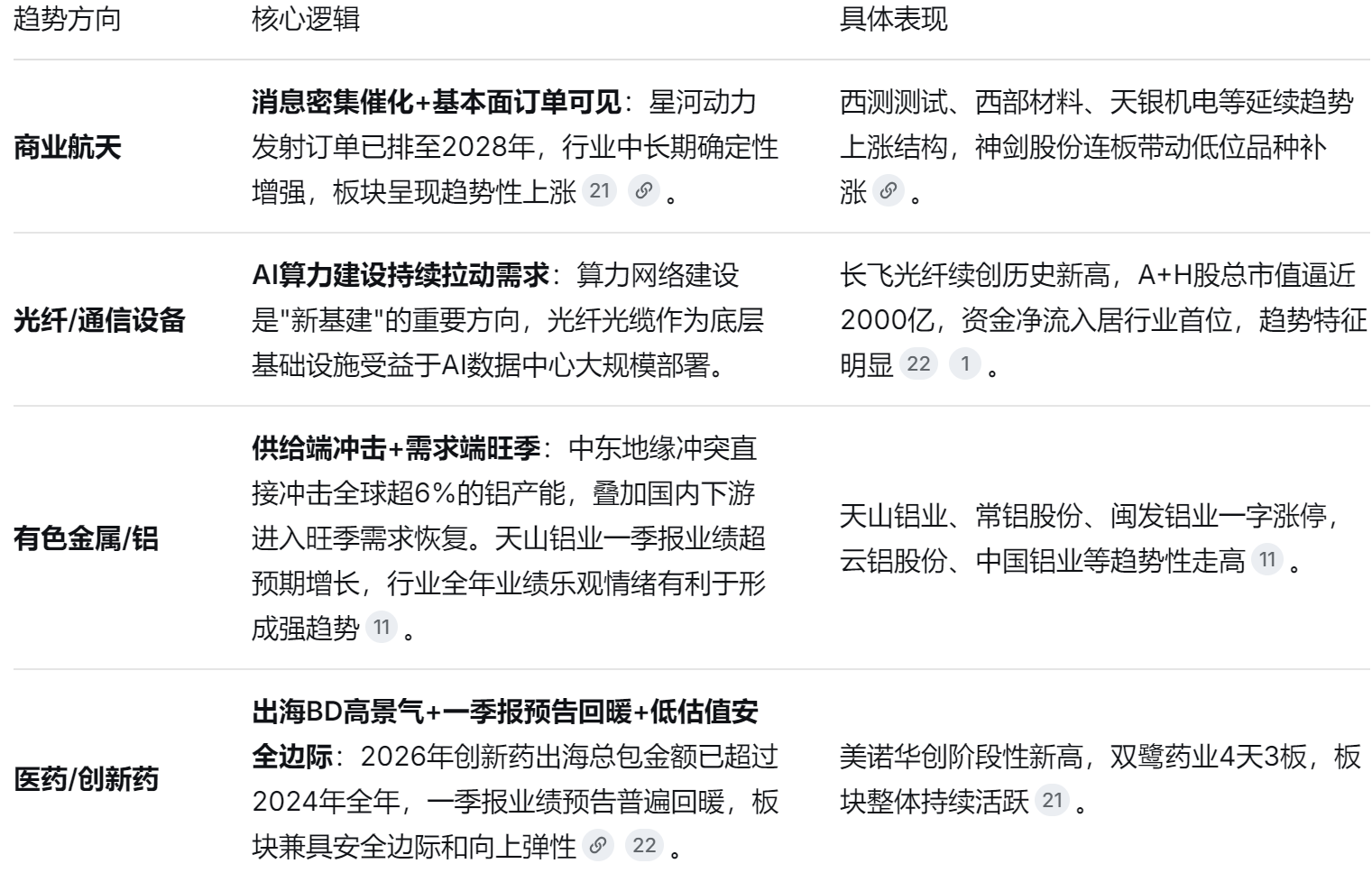
Task: Open citation 21 after 板块整体持续活跃
Action: [1052, 801]
